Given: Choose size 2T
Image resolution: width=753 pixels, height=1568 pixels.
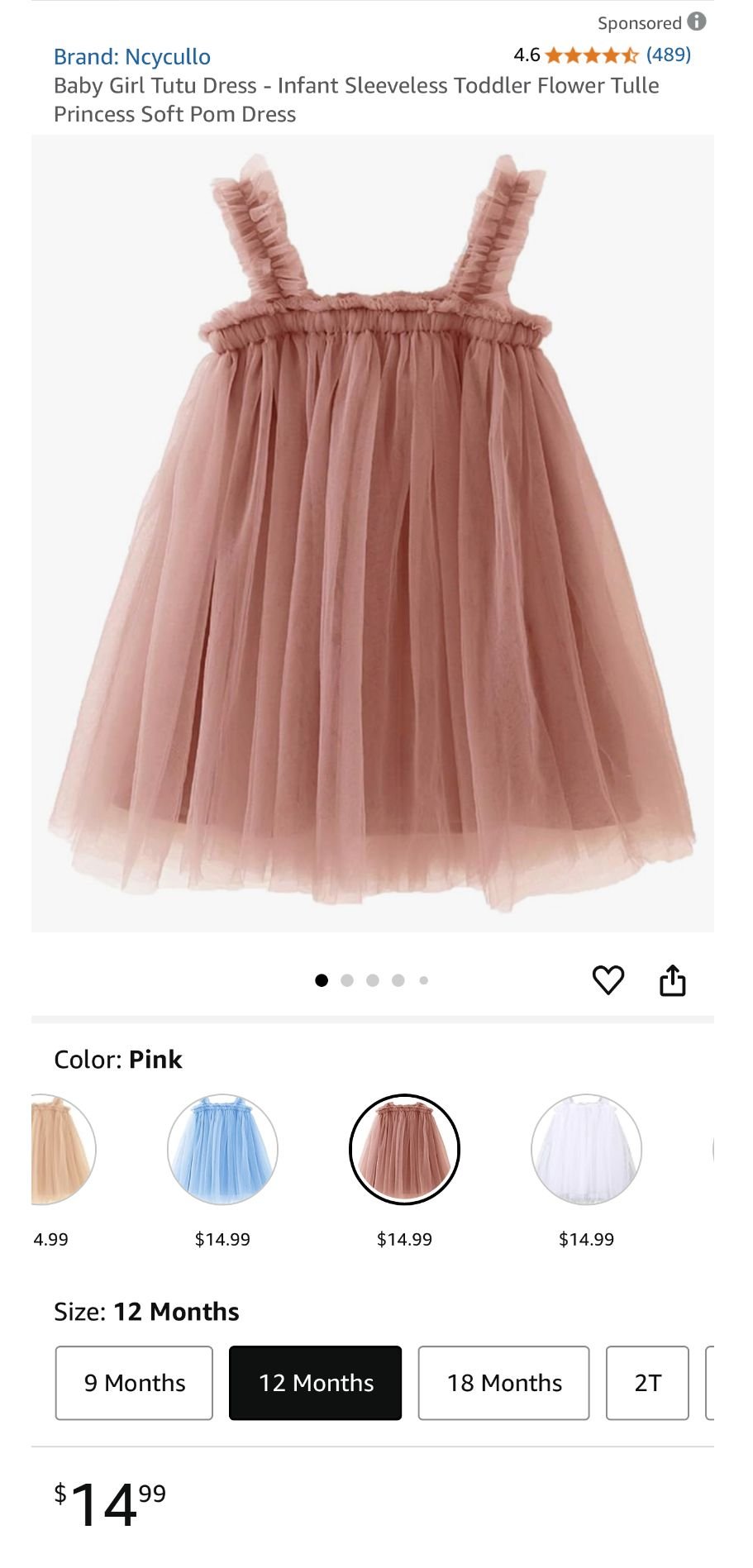Looking at the screenshot, I should point(647,1383).
